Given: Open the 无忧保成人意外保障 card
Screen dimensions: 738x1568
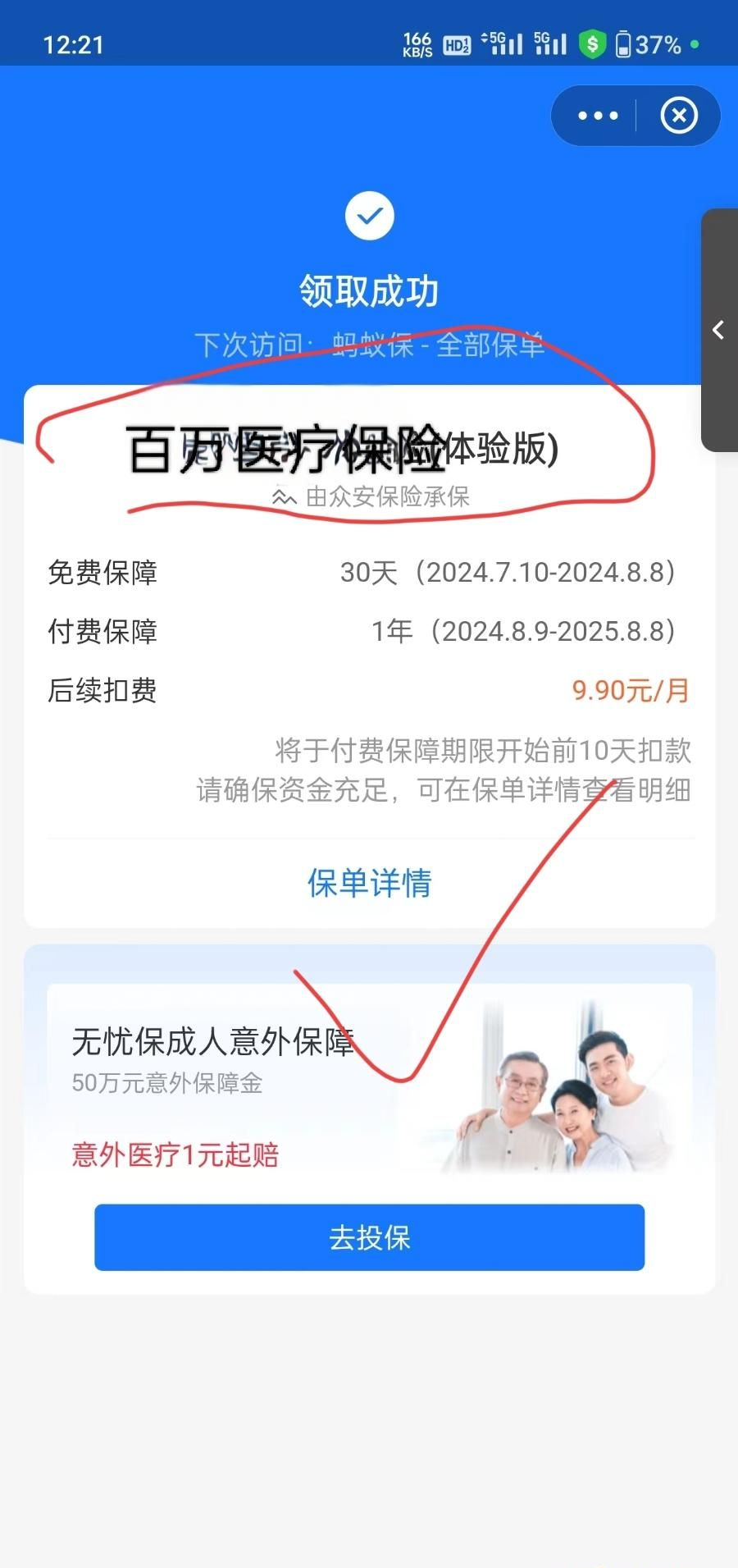Looking at the screenshot, I should point(369,1083).
